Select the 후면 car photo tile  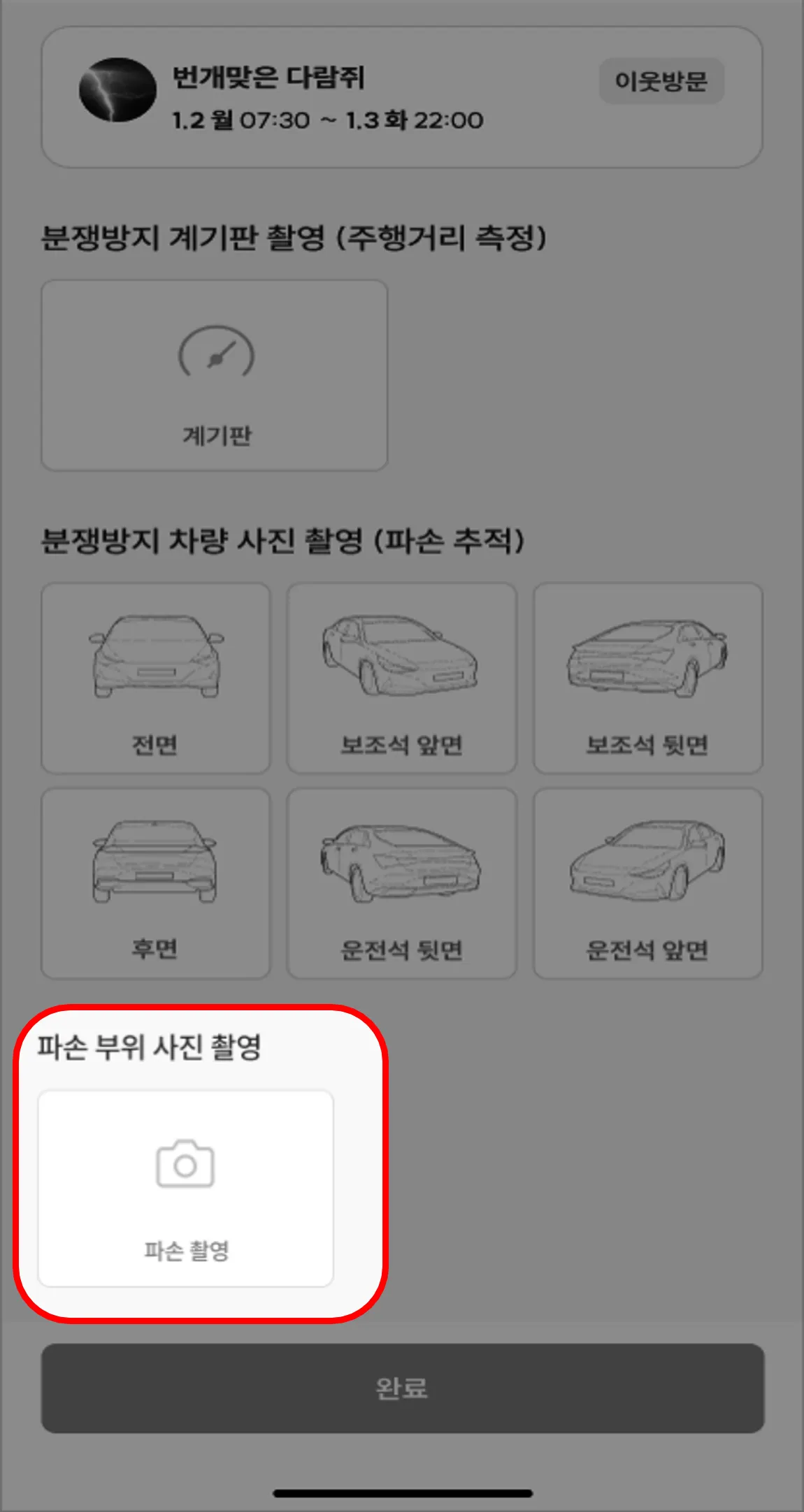(x=156, y=883)
